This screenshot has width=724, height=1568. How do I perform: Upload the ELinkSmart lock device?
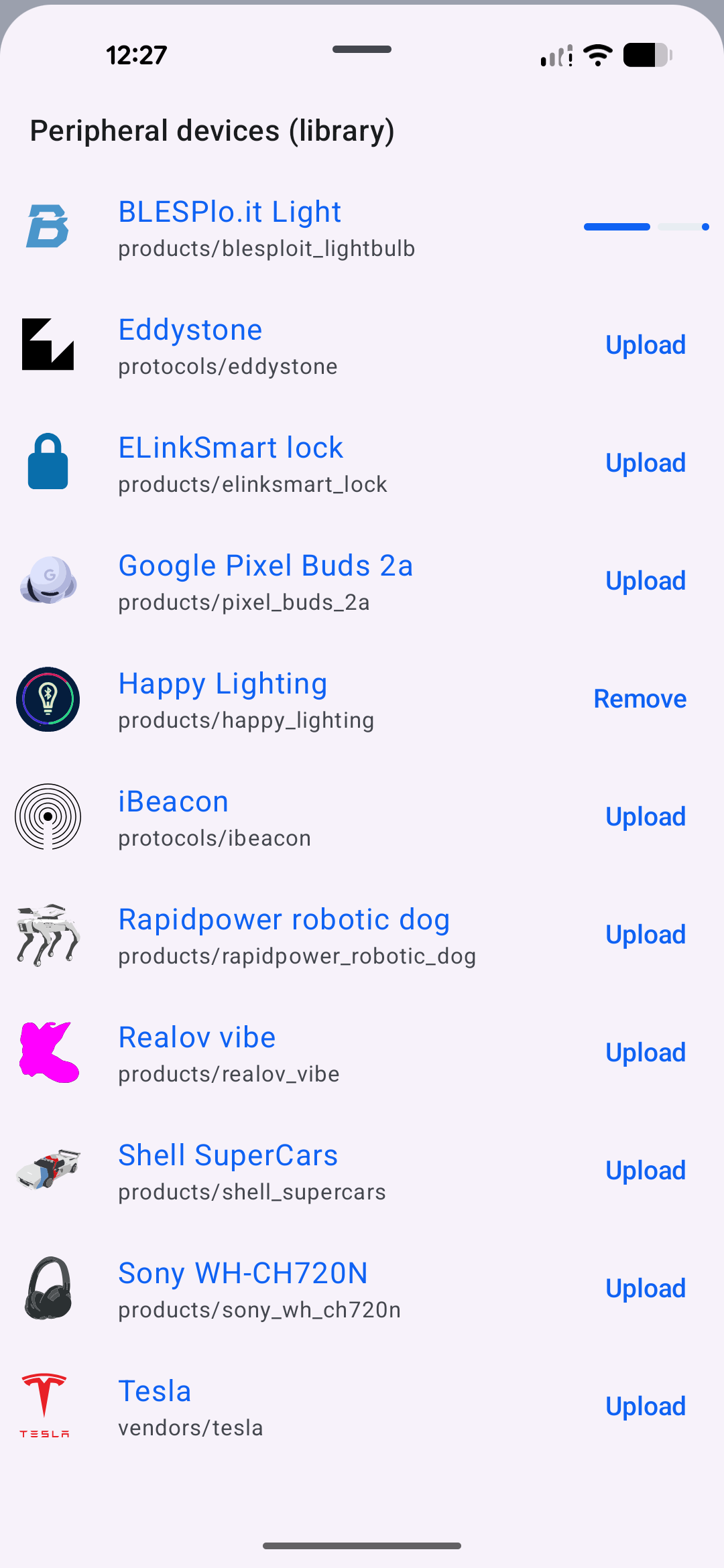tap(646, 463)
